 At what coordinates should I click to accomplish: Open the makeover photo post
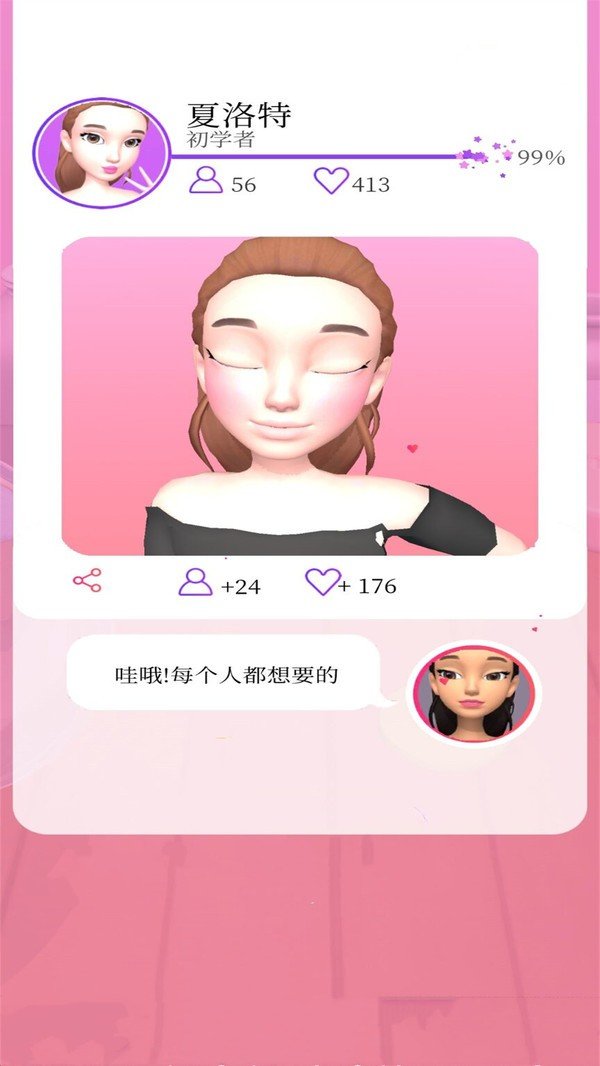300,396
